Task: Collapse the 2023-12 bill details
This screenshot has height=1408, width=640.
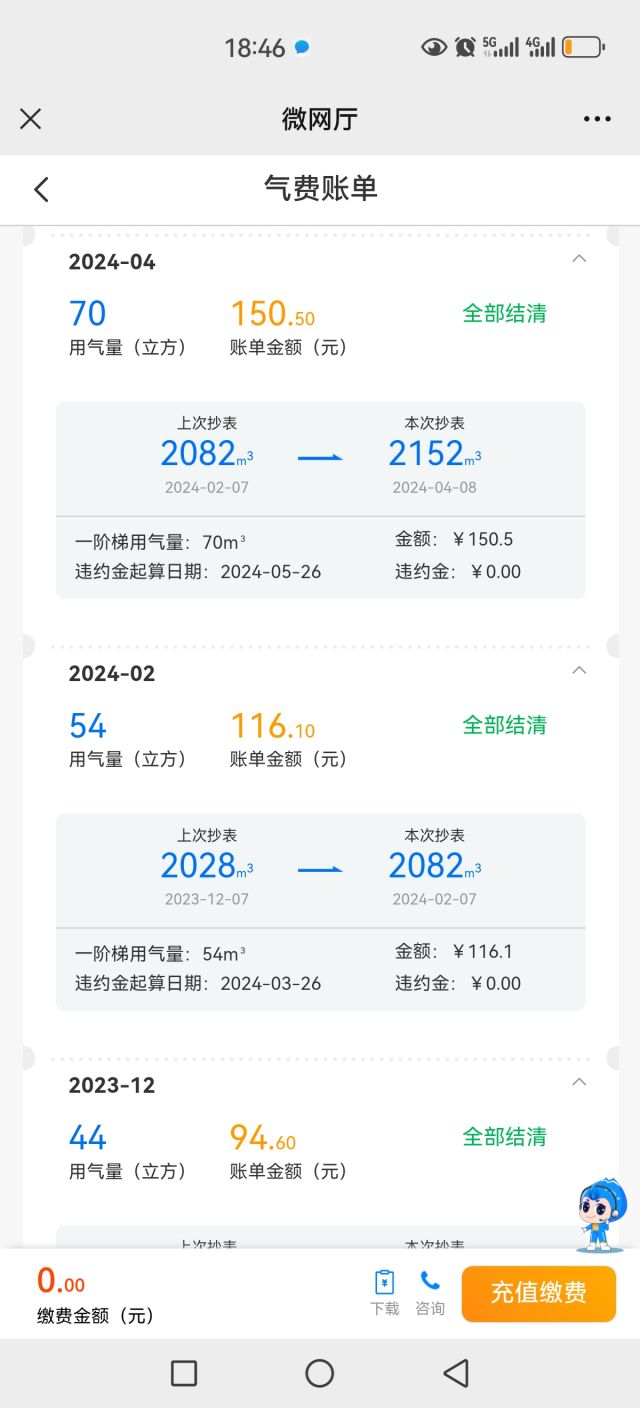Action: pos(579,1083)
